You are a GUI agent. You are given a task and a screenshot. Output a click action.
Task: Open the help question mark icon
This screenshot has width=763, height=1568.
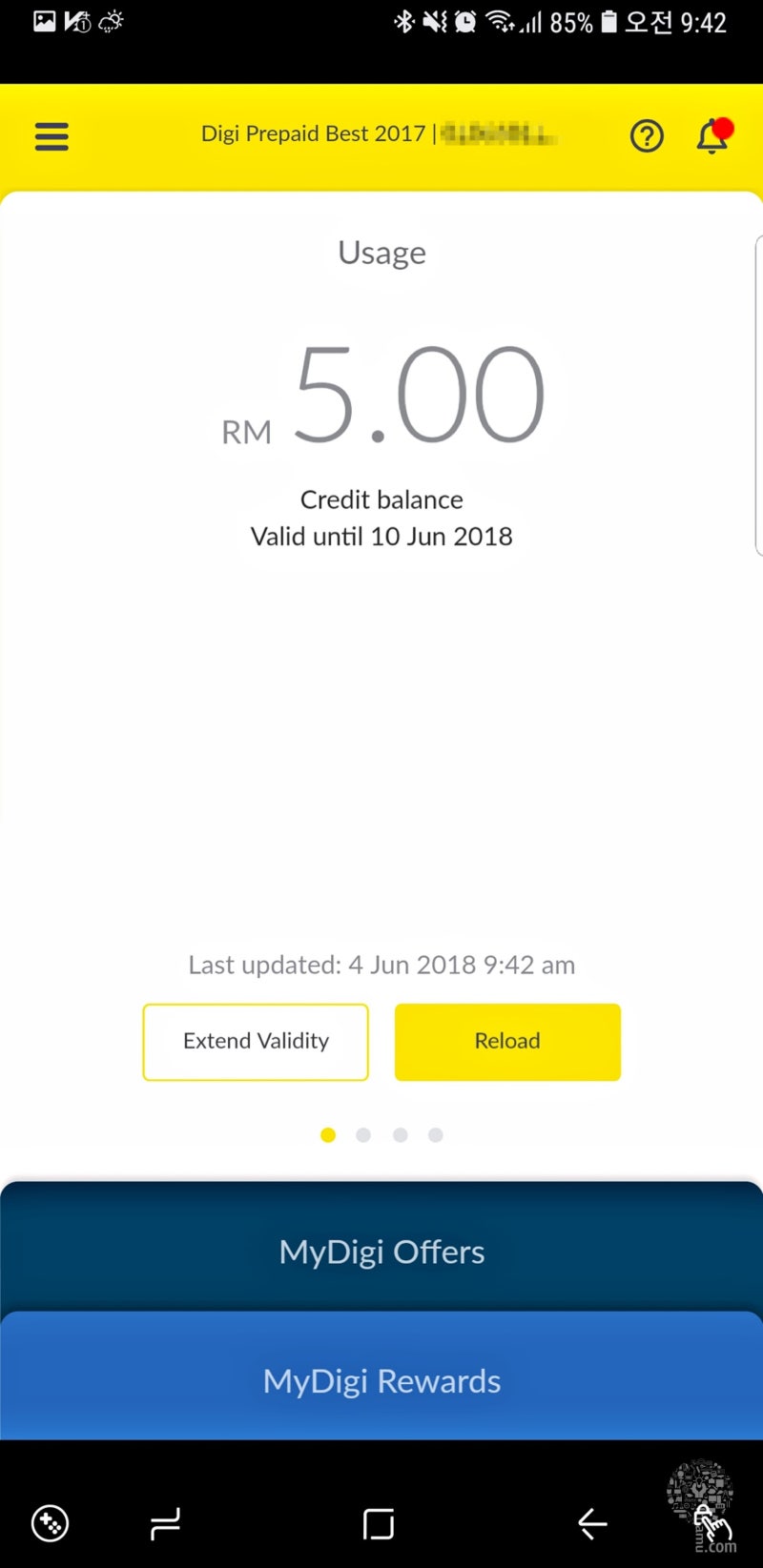pyautogui.click(x=647, y=136)
